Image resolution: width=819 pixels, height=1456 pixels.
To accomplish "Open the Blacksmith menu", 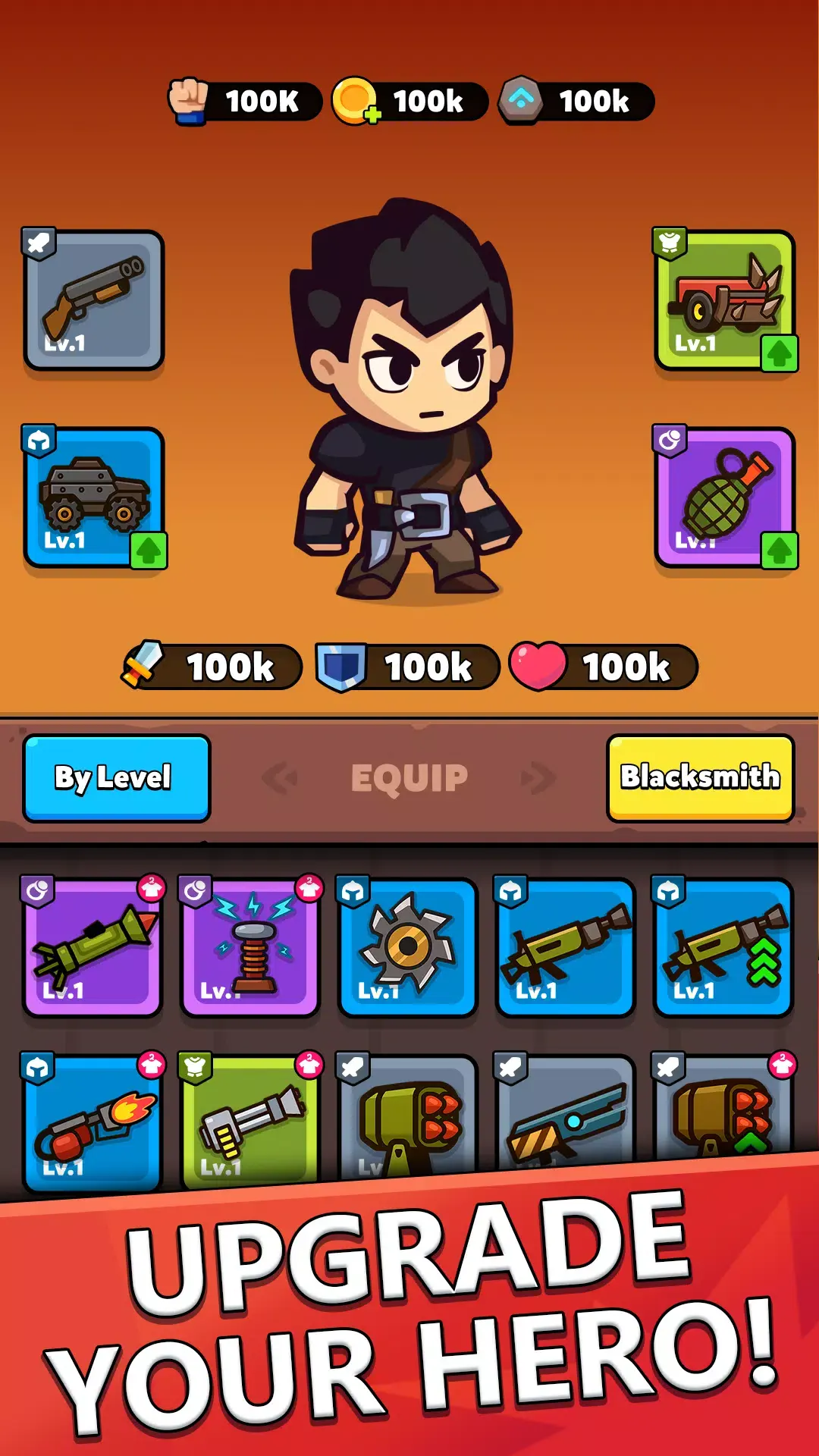I will [699, 776].
